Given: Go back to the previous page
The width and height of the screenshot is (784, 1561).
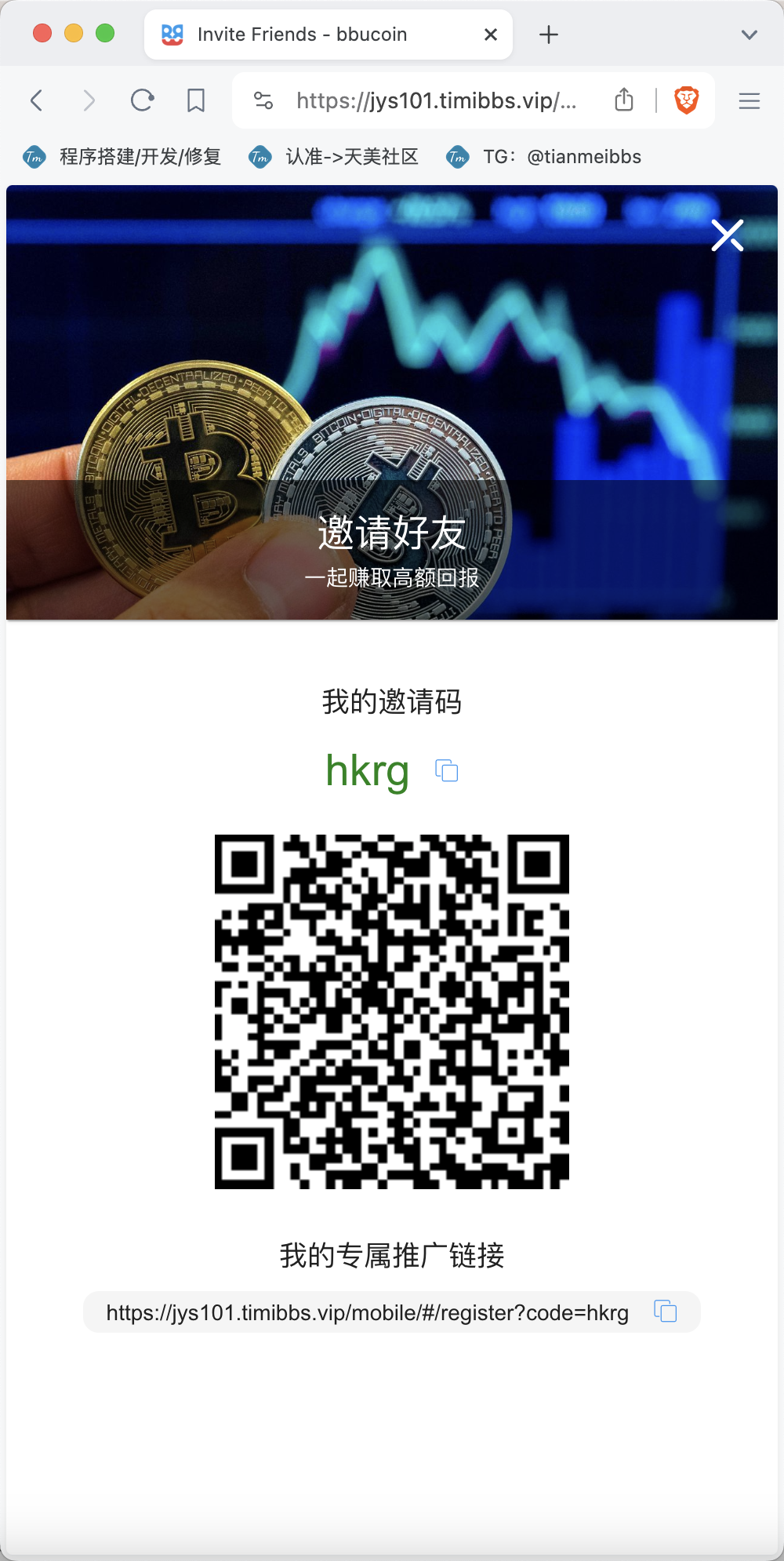Looking at the screenshot, I should [x=36, y=100].
